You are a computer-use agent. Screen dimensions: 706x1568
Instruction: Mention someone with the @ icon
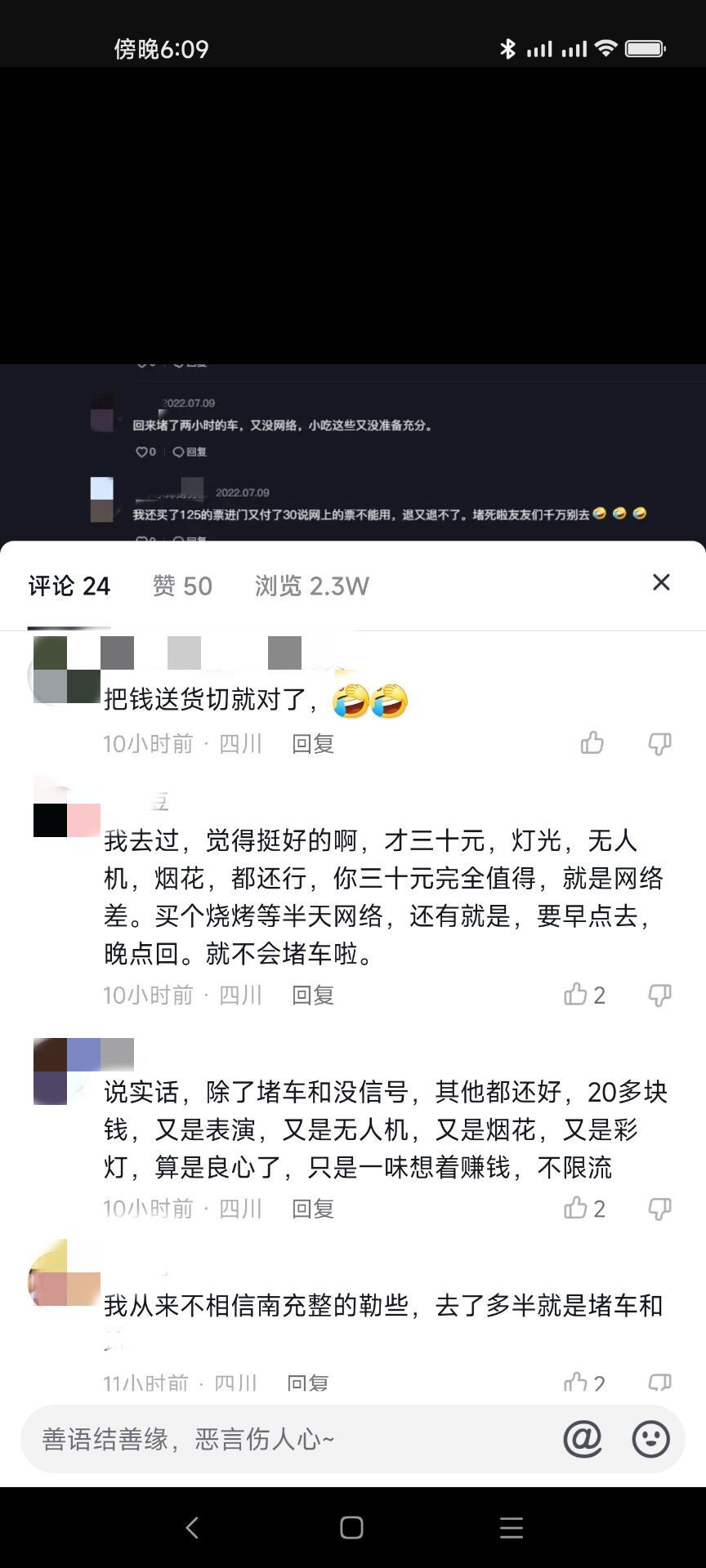click(x=583, y=1439)
